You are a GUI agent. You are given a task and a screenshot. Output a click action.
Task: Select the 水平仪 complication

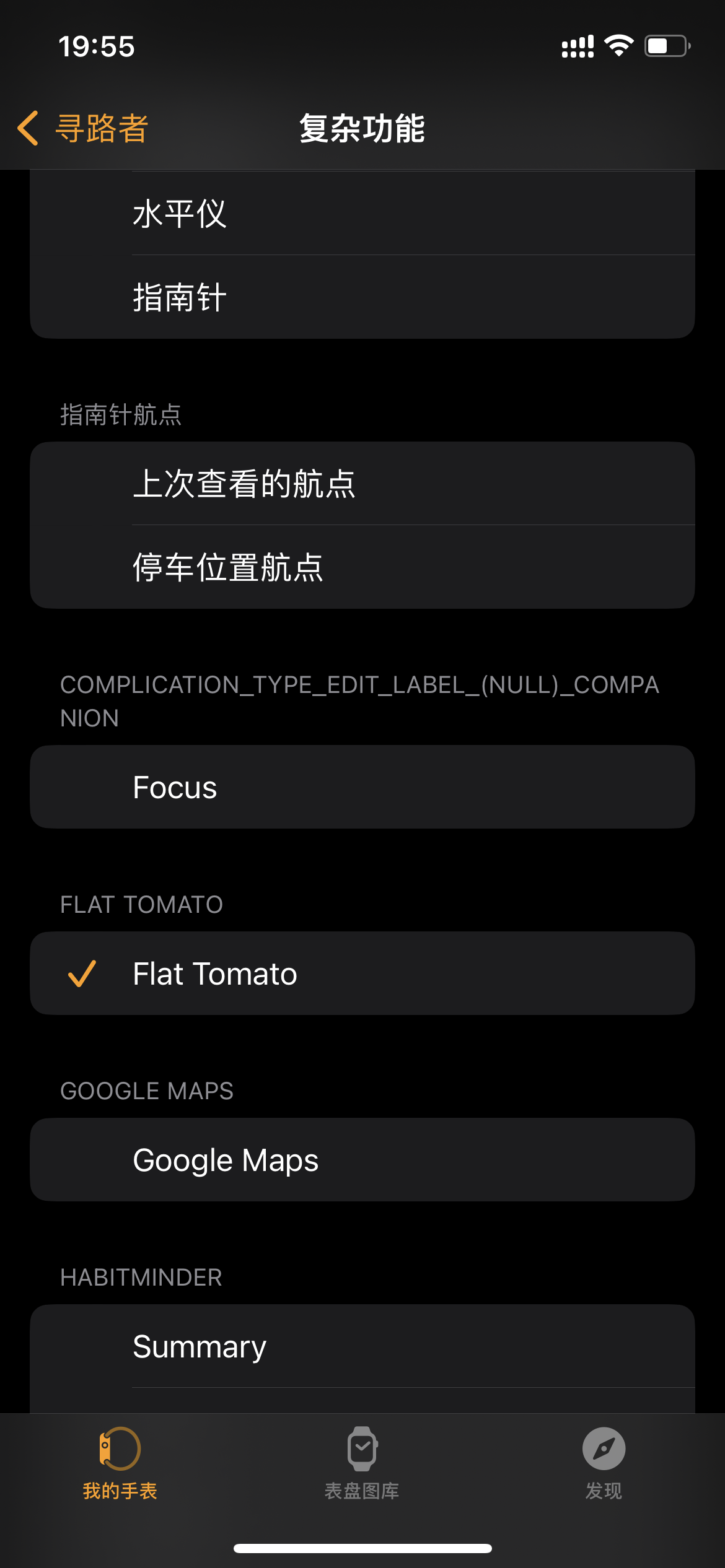[362, 214]
